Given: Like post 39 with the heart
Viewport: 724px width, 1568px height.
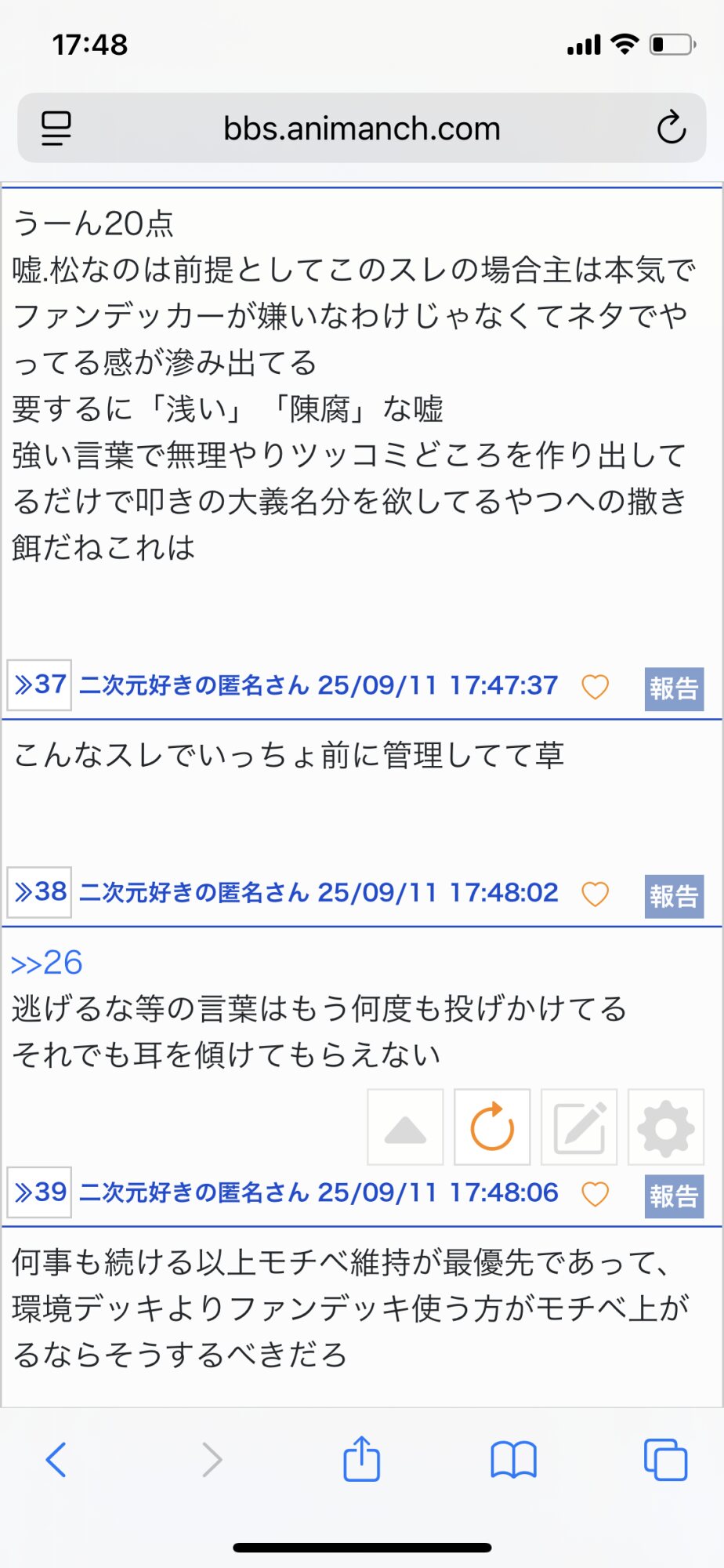Looking at the screenshot, I should coord(595,1194).
